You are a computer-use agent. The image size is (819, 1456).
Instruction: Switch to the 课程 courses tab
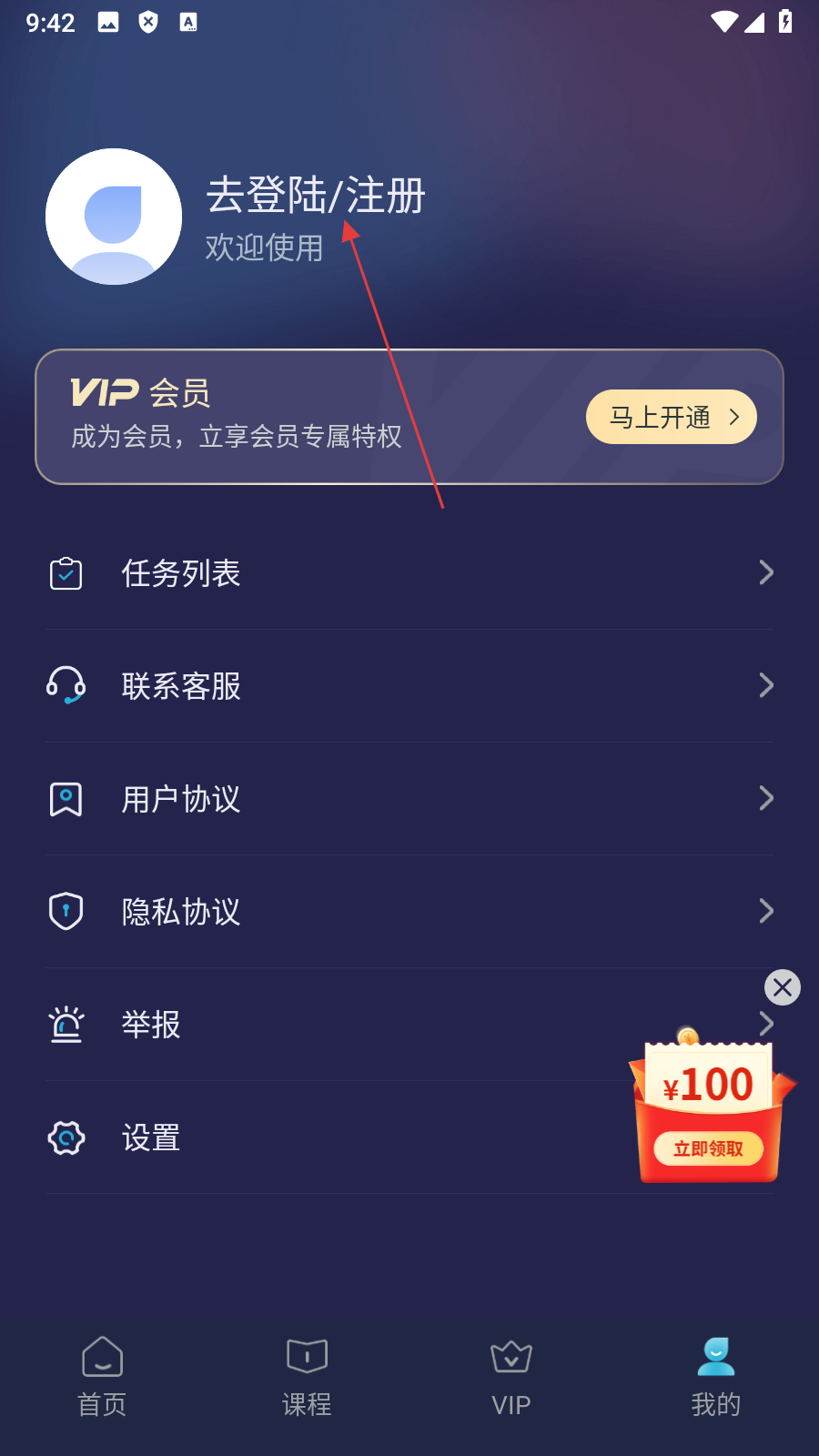pyautogui.click(x=307, y=1377)
